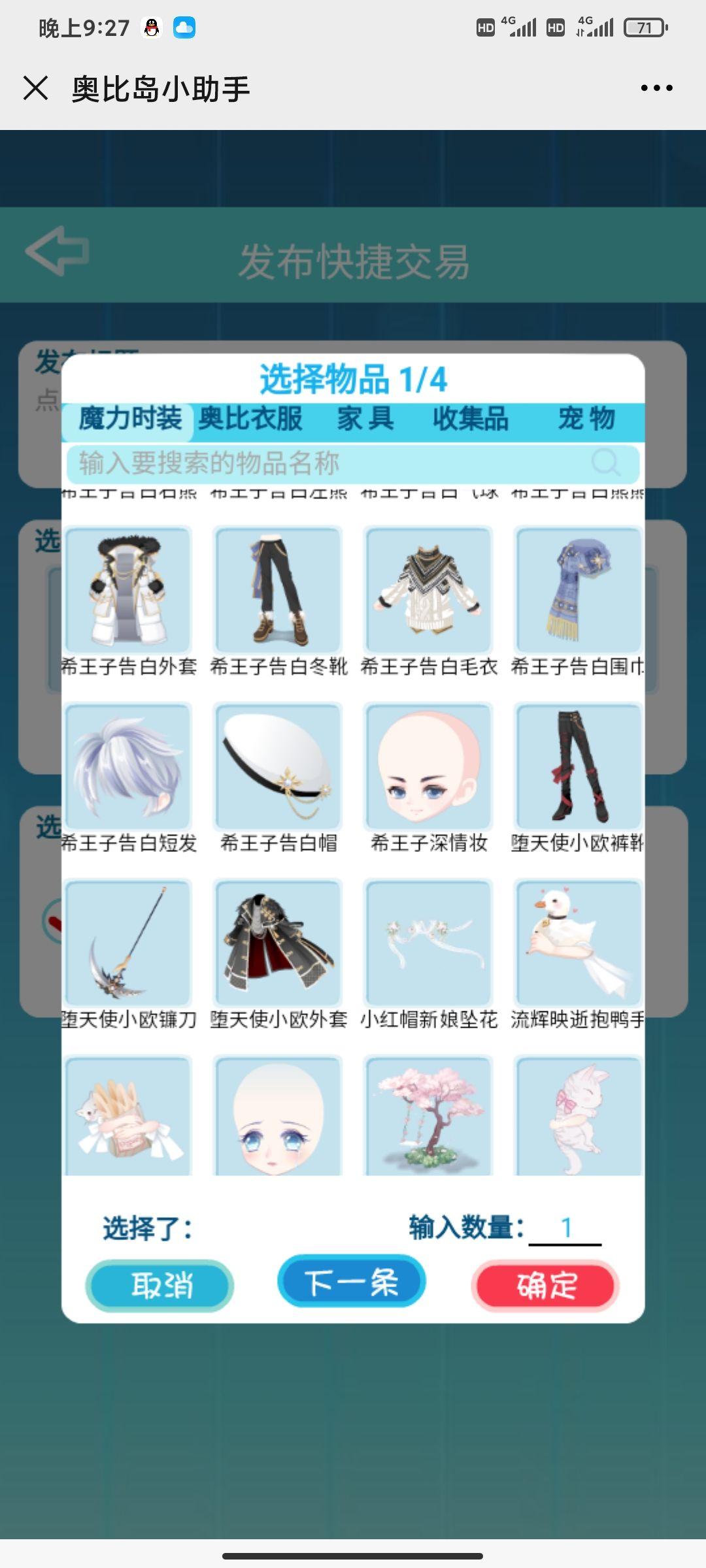This screenshot has width=706, height=1568.
Task: Close the 奥比岛小助手 page
Action: [x=36, y=88]
